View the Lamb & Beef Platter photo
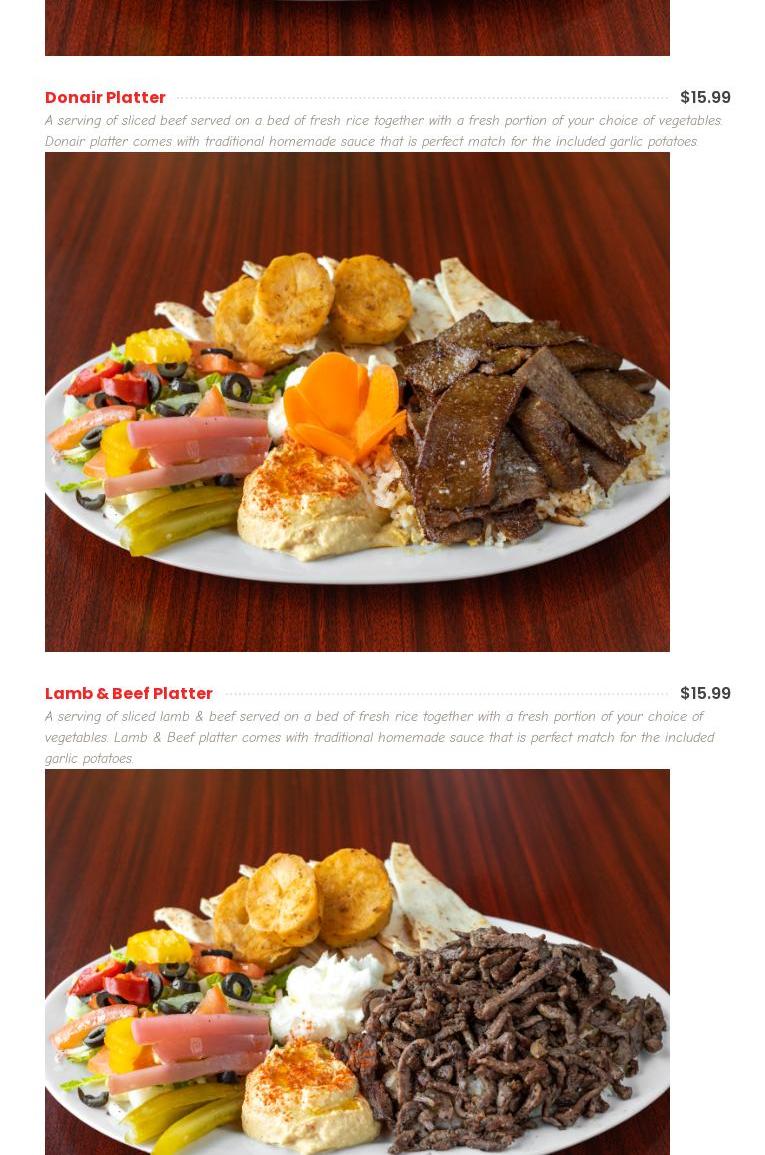This screenshot has height=1155, width=765. pyautogui.click(x=357, y=962)
